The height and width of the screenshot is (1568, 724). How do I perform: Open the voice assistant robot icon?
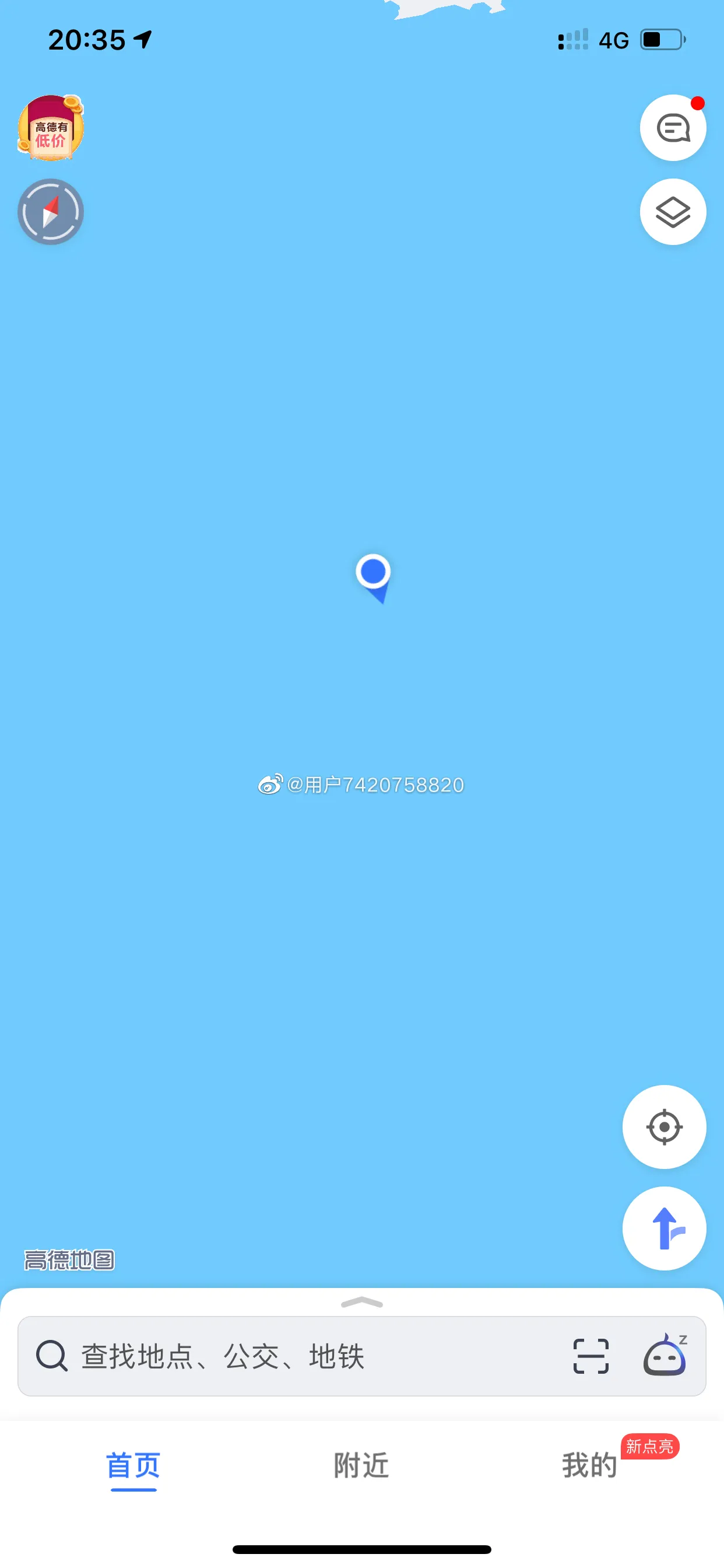tap(665, 1355)
